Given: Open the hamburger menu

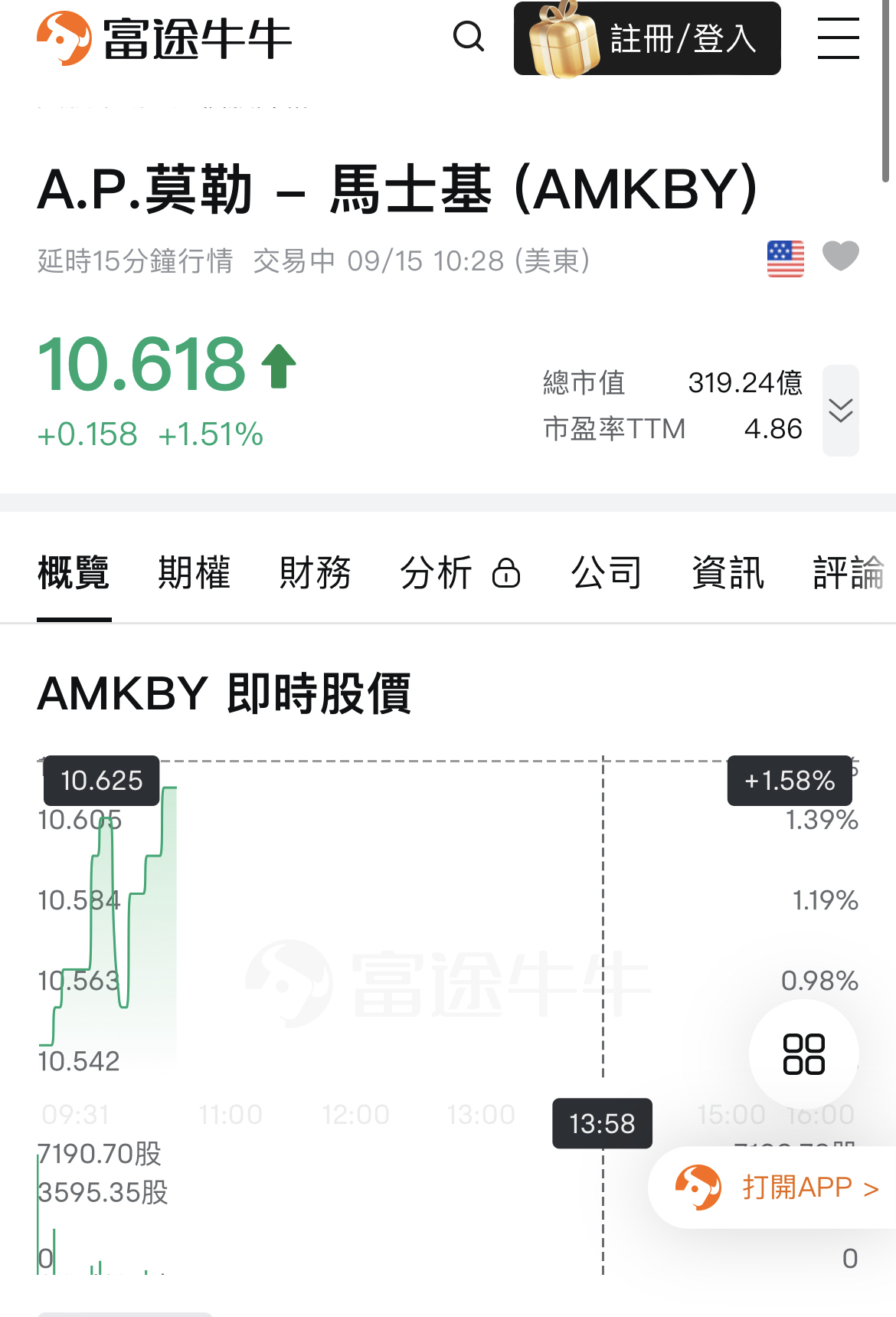Looking at the screenshot, I should (838, 38).
